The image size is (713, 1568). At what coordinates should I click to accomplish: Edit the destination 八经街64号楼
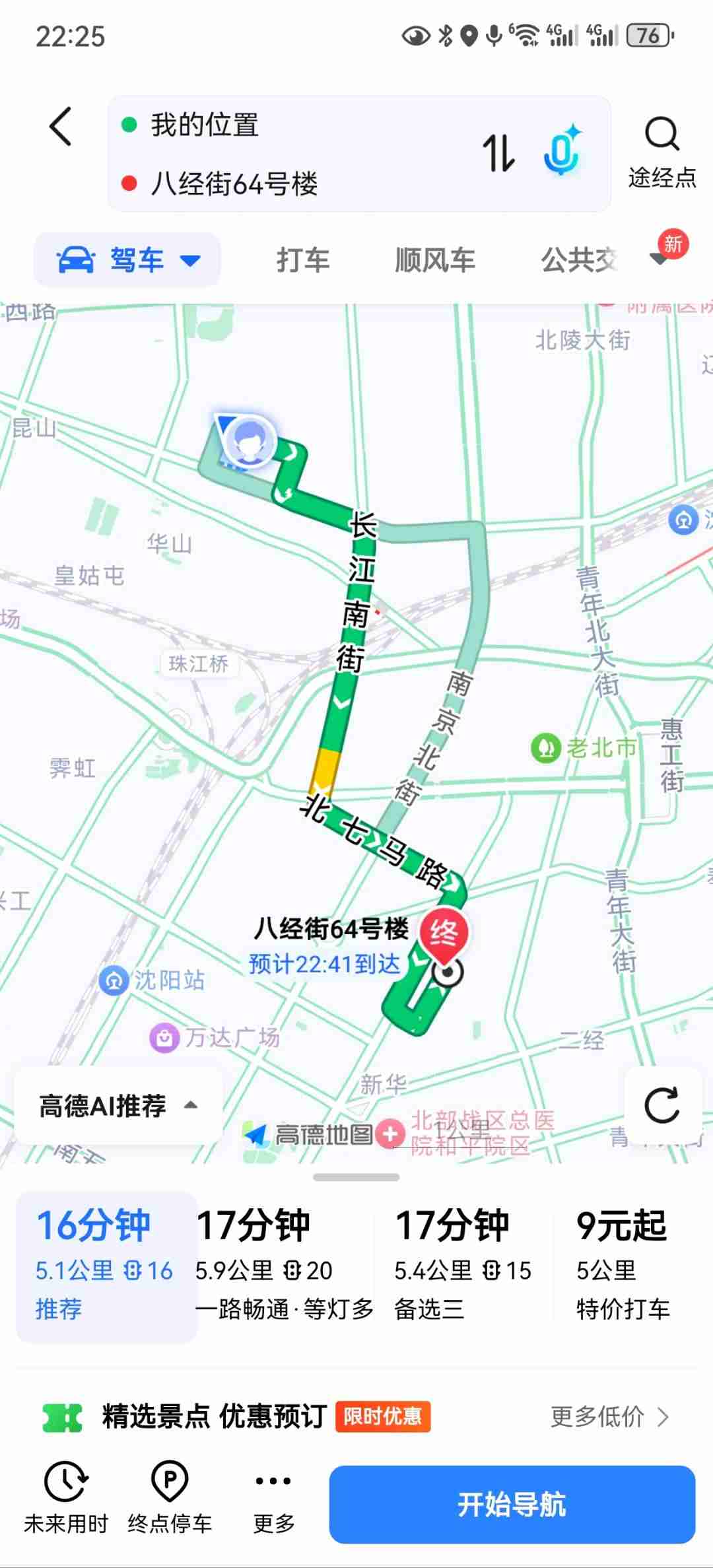pos(234,184)
